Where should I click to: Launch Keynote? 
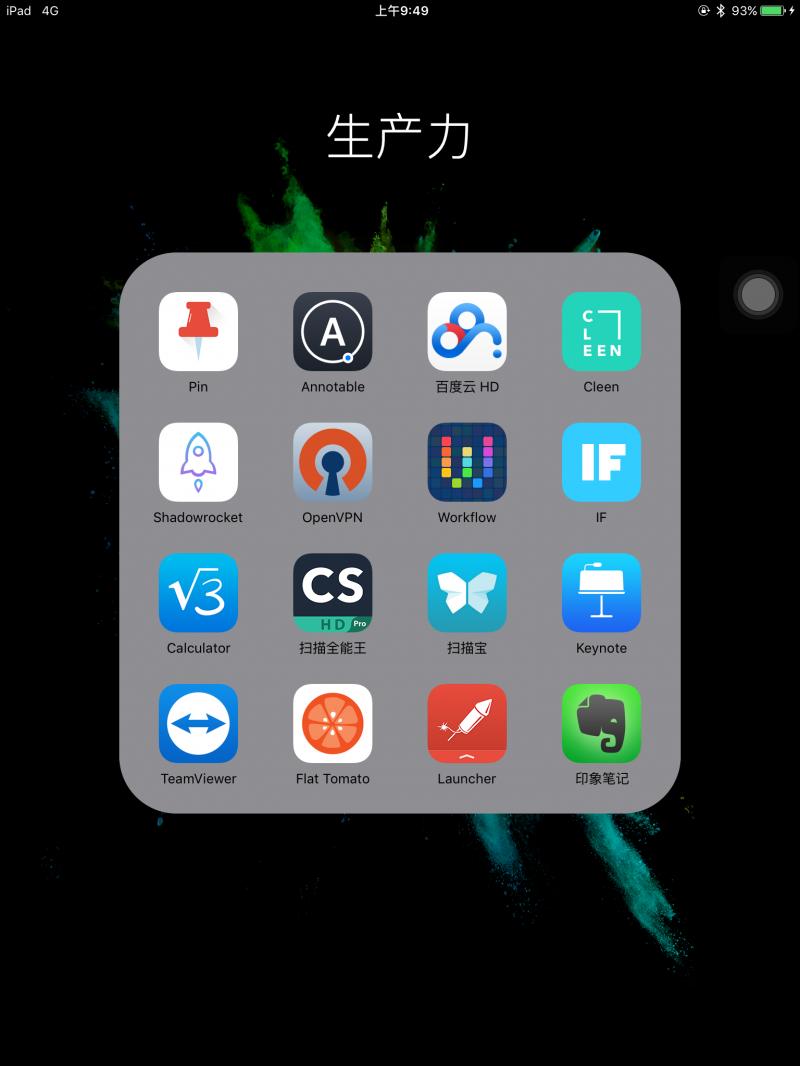tap(601, 593)
